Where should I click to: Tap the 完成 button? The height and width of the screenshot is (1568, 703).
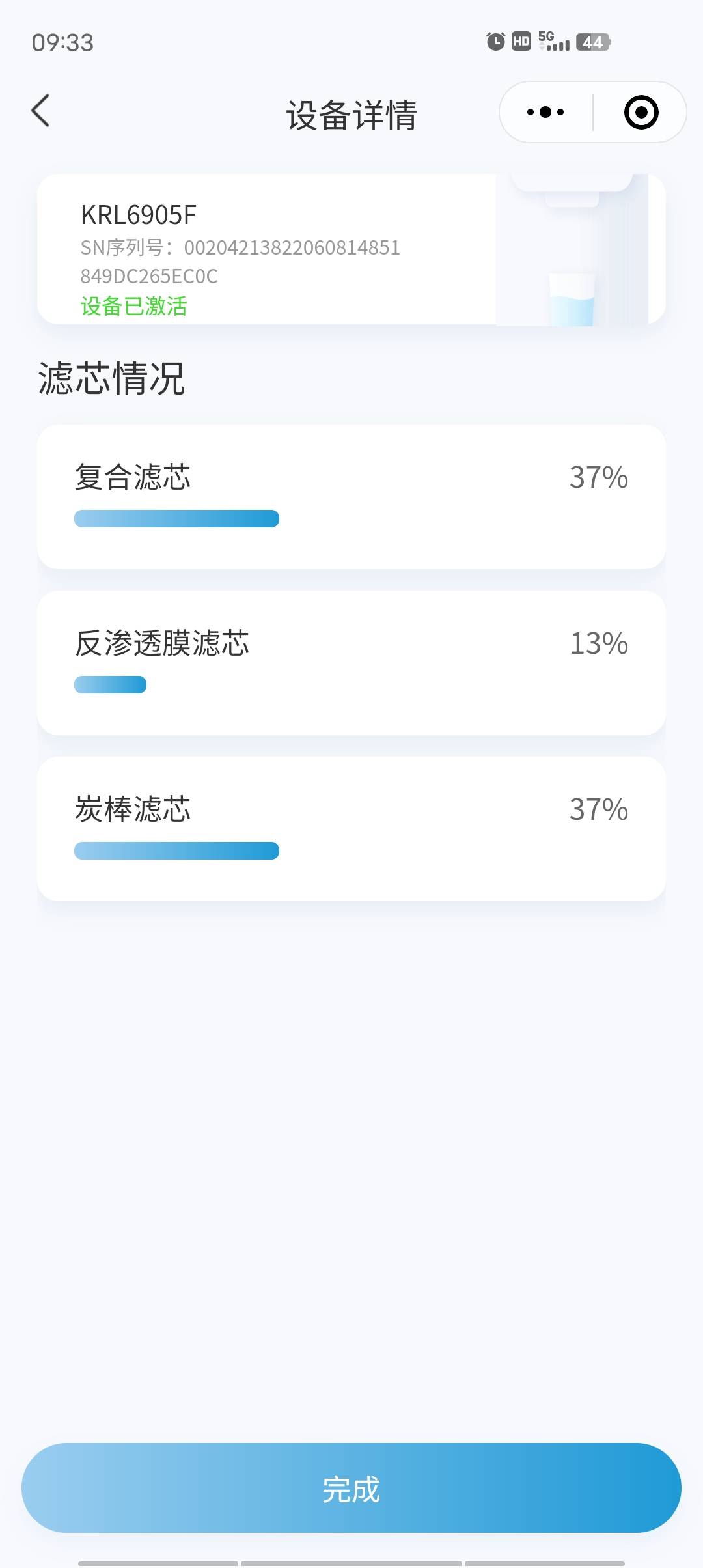point(351,1488)
